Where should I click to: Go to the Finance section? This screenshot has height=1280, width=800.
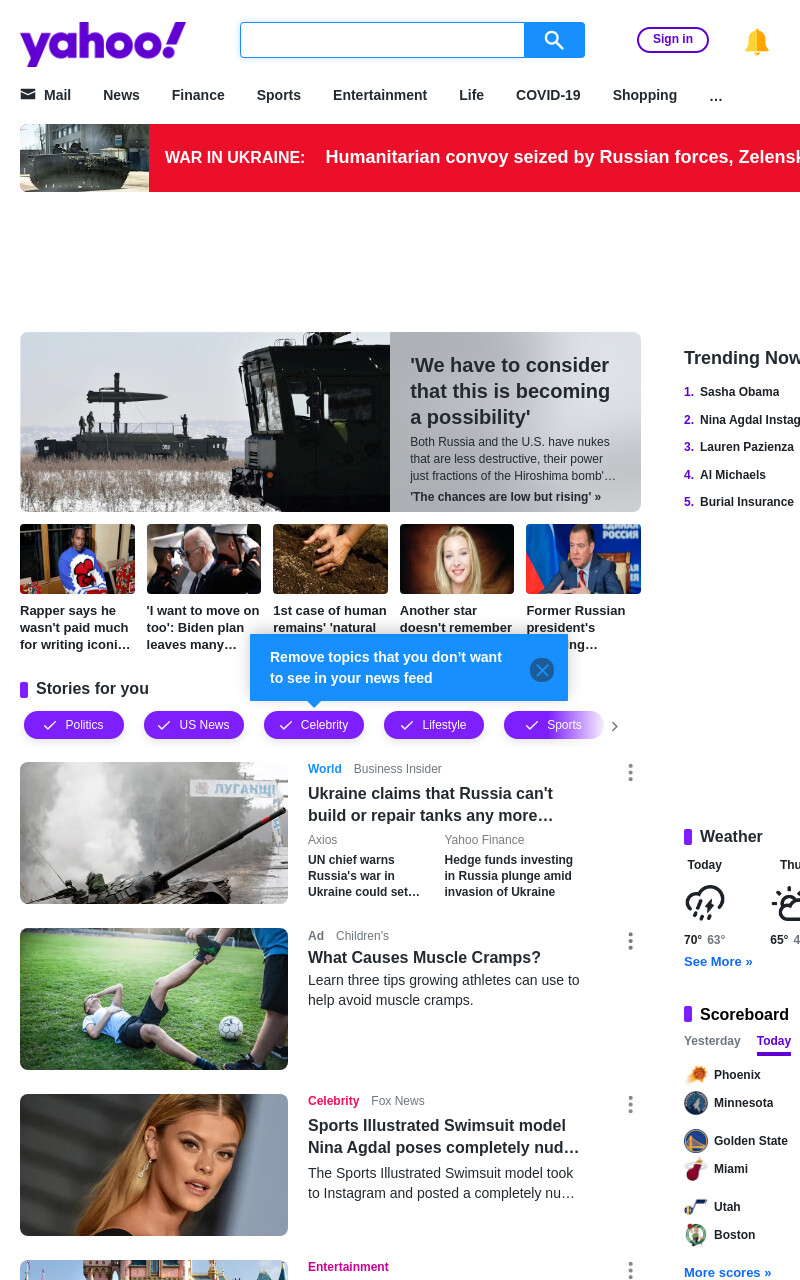pos(198,95)
